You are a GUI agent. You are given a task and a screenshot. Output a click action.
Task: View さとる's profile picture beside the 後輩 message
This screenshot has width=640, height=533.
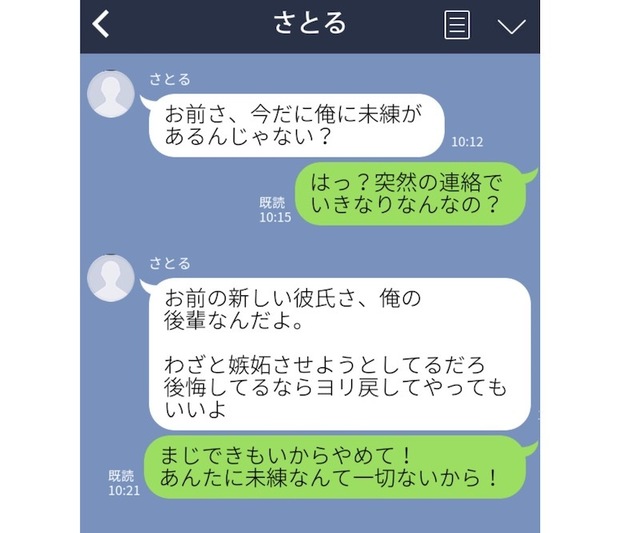click(111, 281)
